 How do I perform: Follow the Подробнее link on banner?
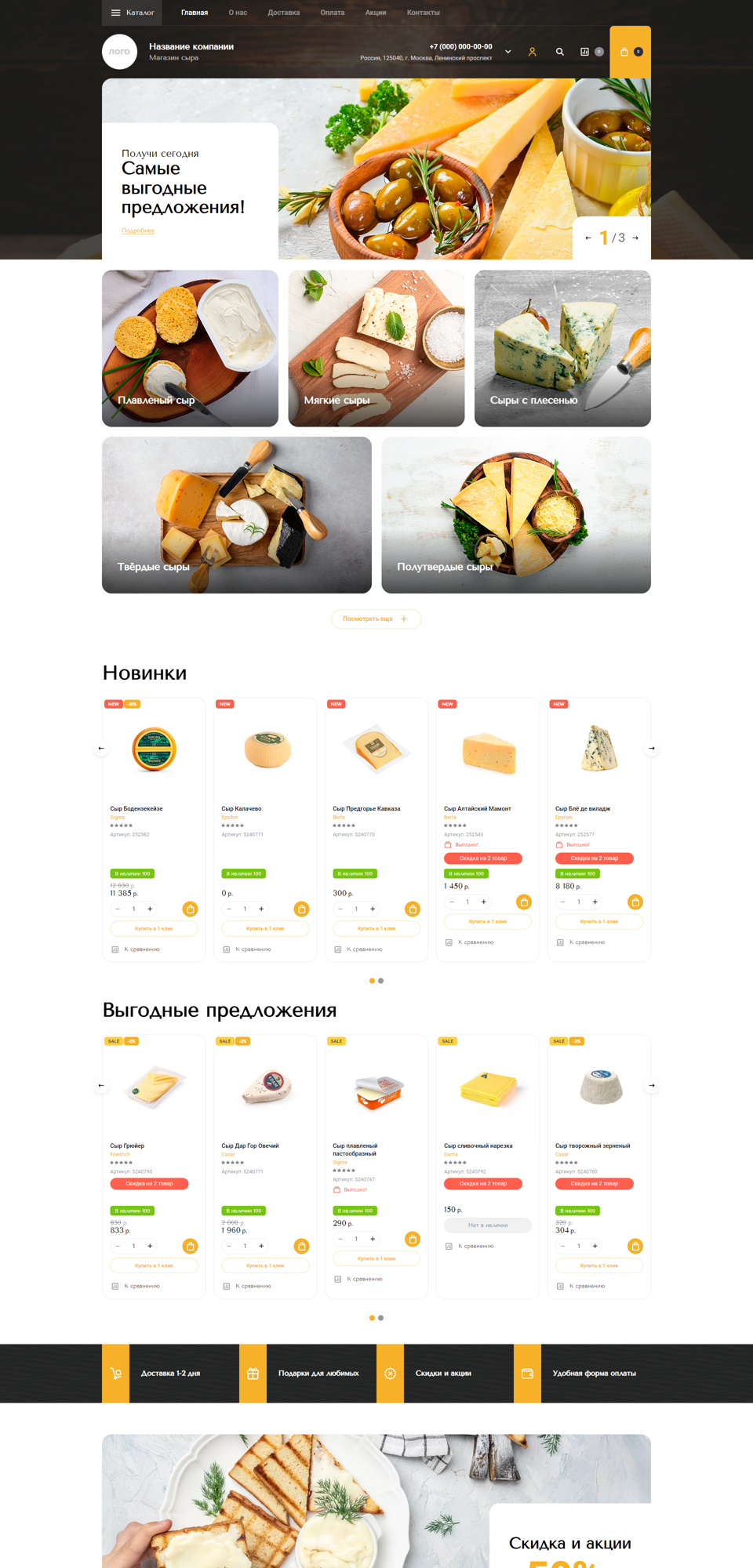pos(138,230)
